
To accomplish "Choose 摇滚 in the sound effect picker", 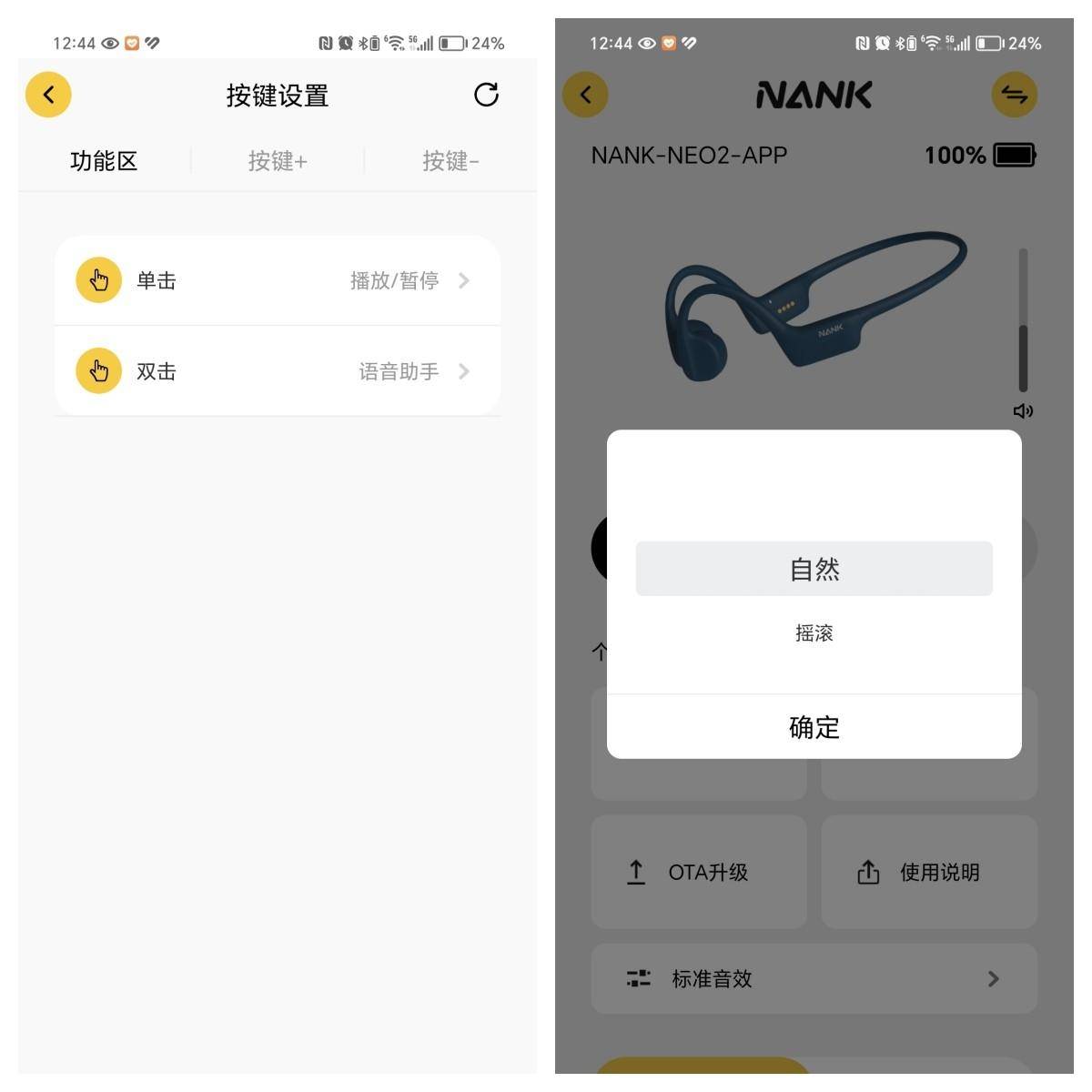I will tap(814, 633).
